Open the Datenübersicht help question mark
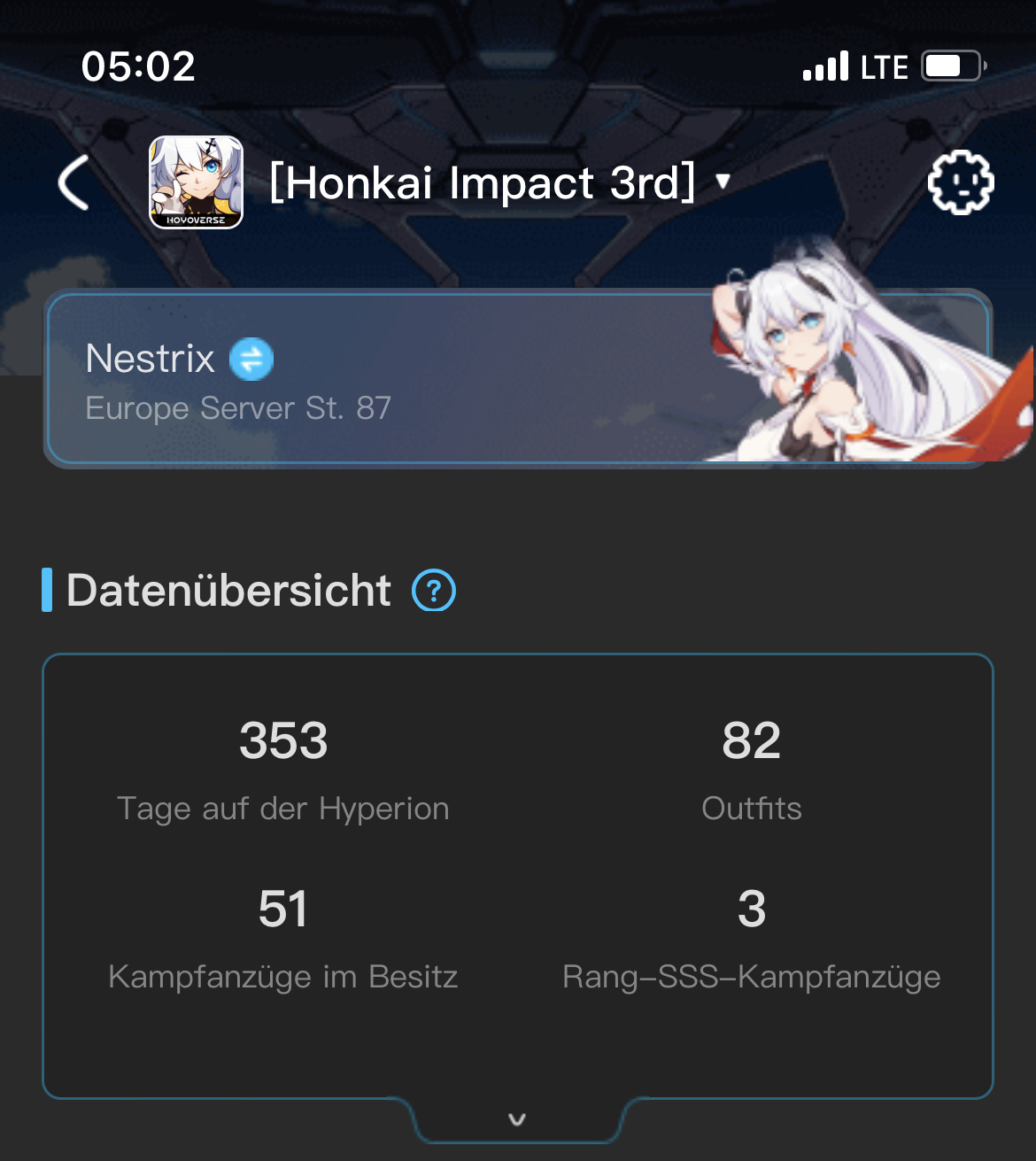This screenshot has height=1161, width=1036. pos(432,590)
